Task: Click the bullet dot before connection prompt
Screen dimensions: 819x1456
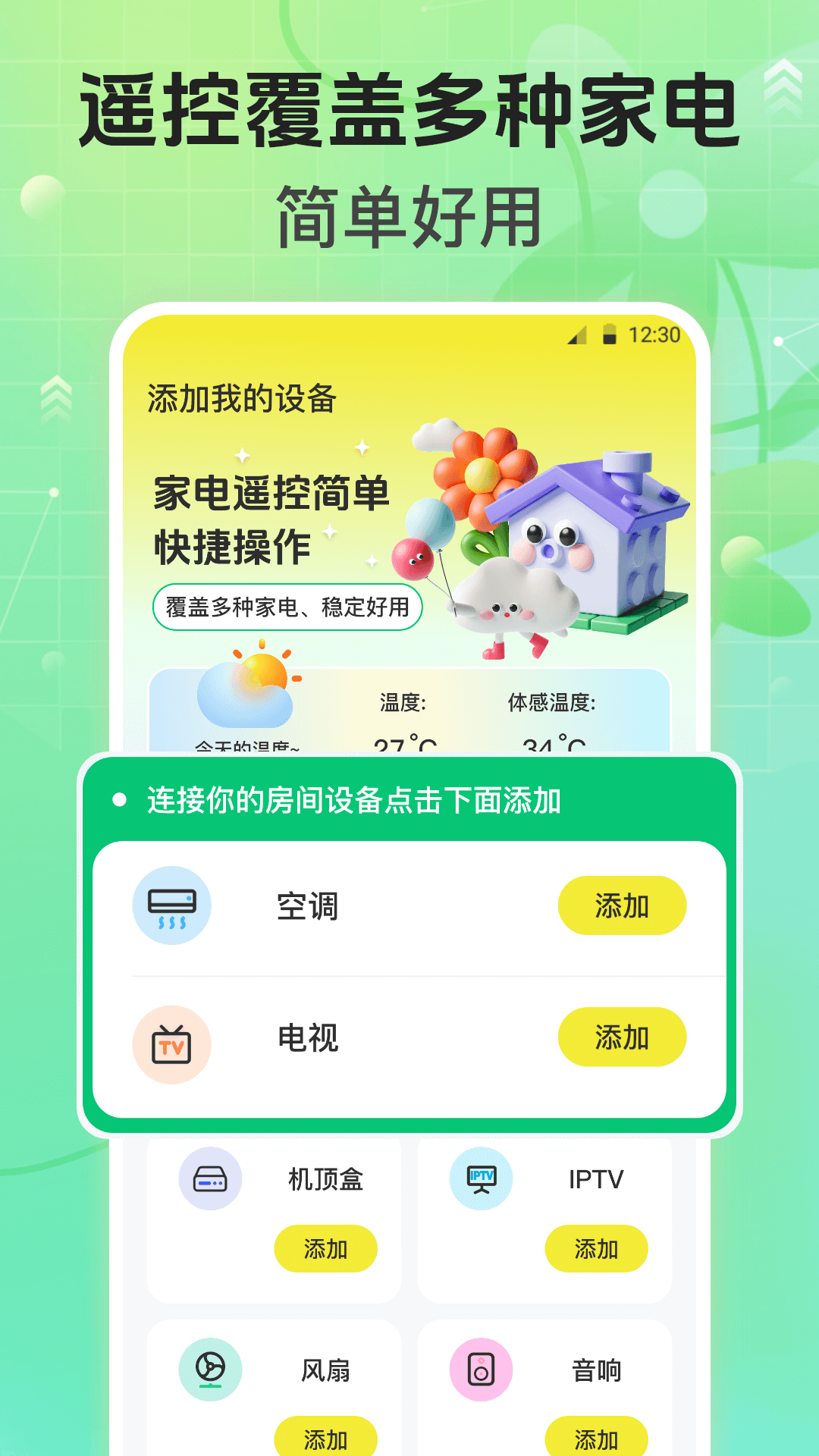Action: [119, 800]
